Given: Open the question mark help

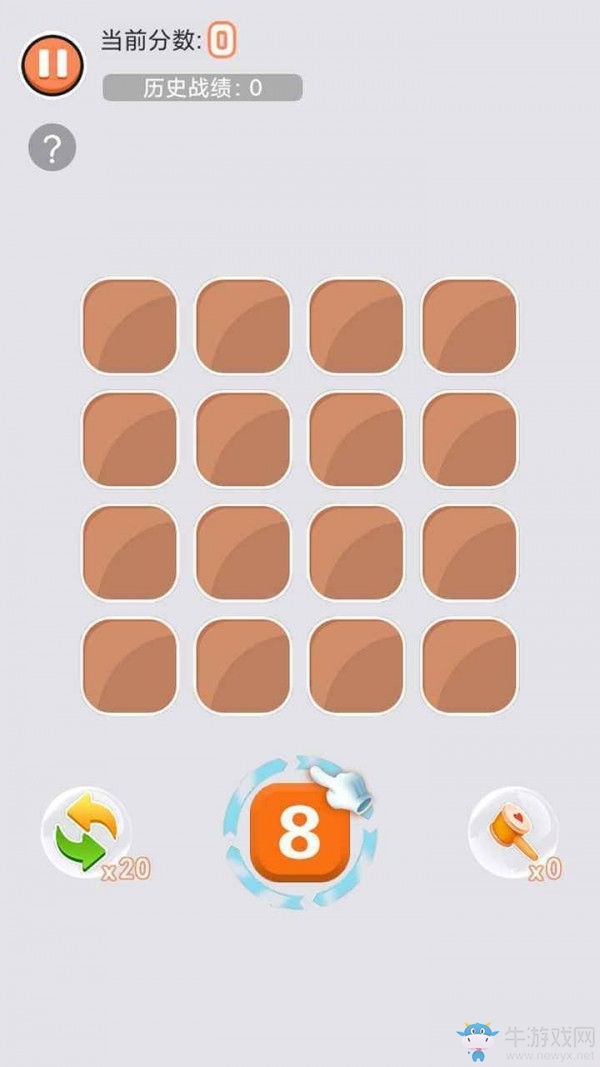Looking at the screenshot, I should click(x=52, y=149).
